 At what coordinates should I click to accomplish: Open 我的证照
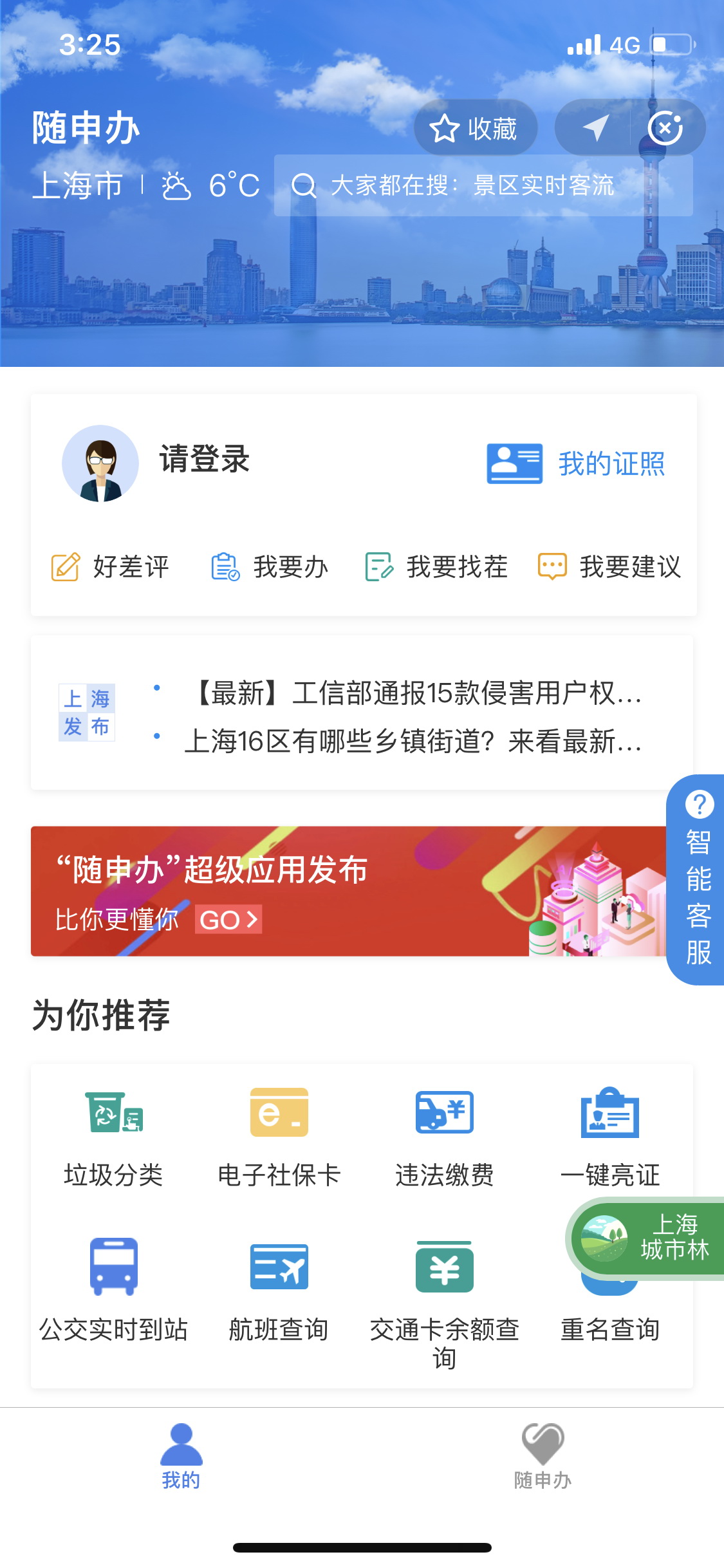(x=576, y=463)
